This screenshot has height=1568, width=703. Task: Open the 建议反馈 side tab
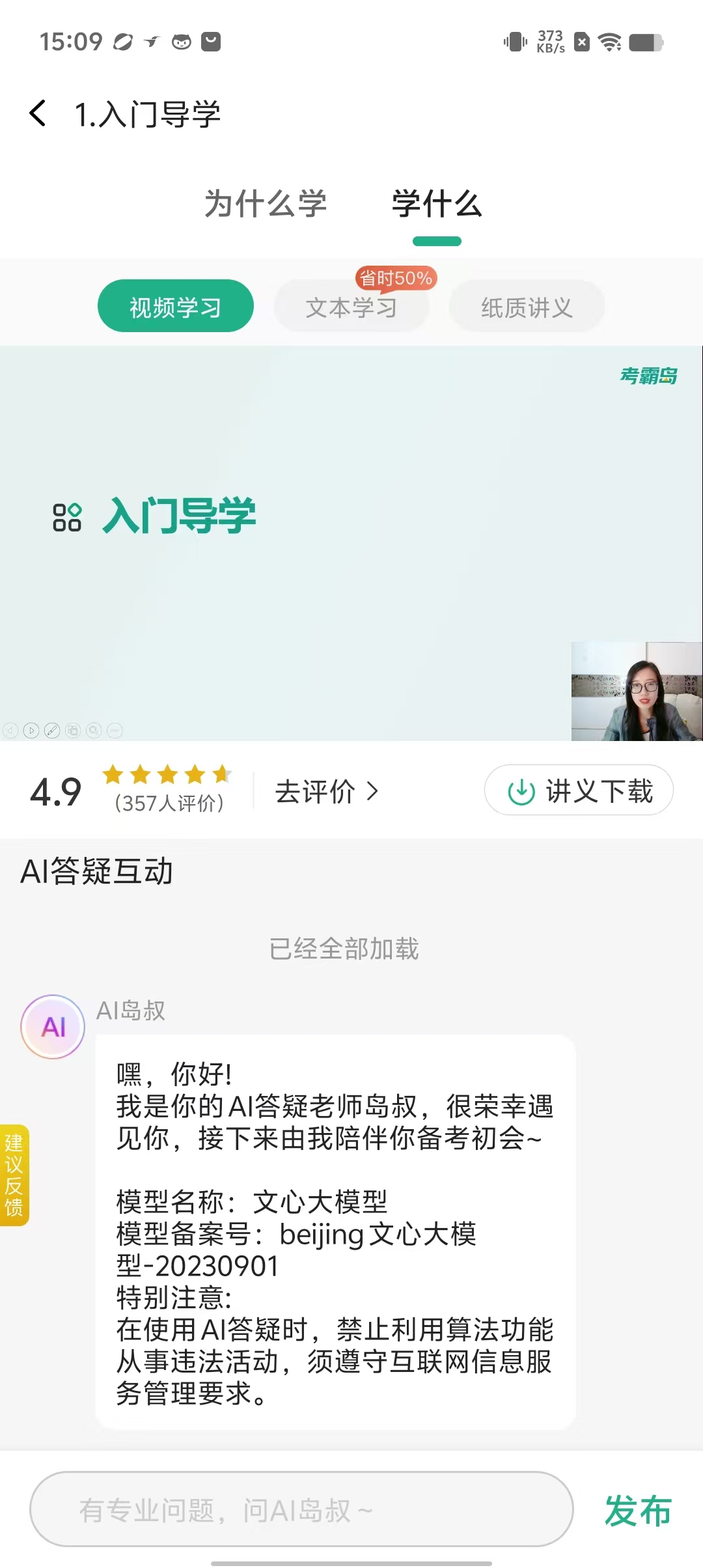[x=14, y=1175]
